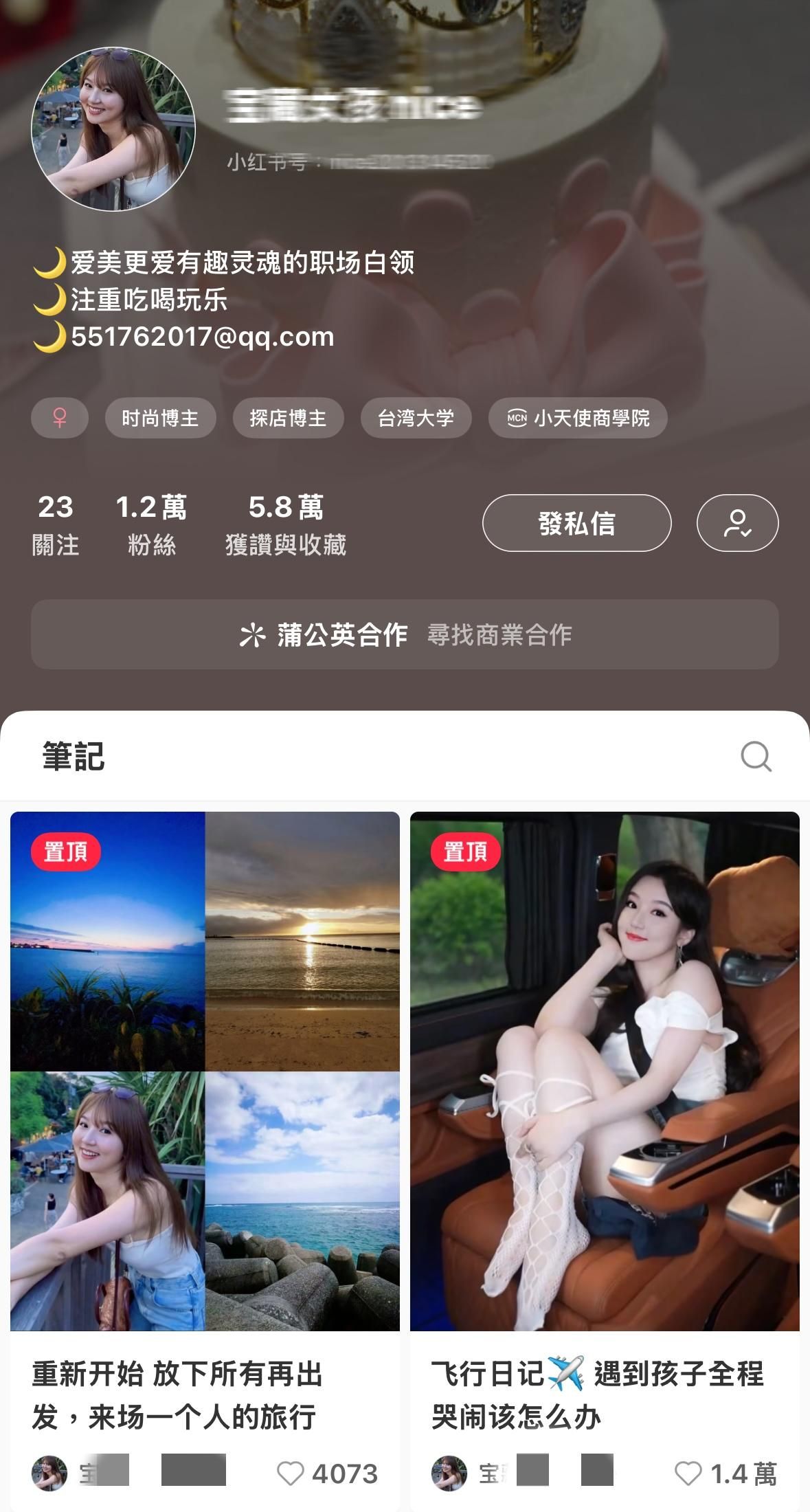Screen dimensions: 810x1512
Task: Show 5.8萬 獲讚與收藏 details
Action: click(286, 525)
